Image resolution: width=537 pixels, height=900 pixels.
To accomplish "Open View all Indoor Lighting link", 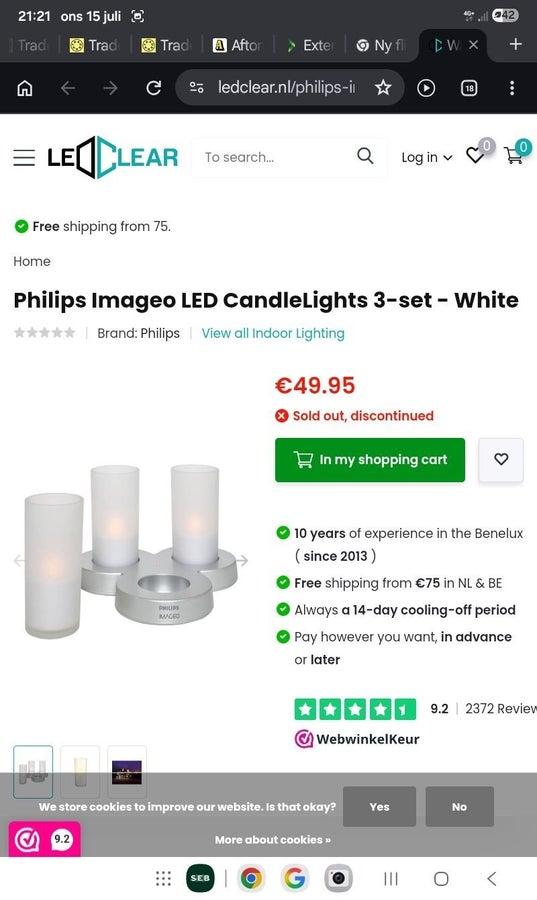I will (273, 333).
